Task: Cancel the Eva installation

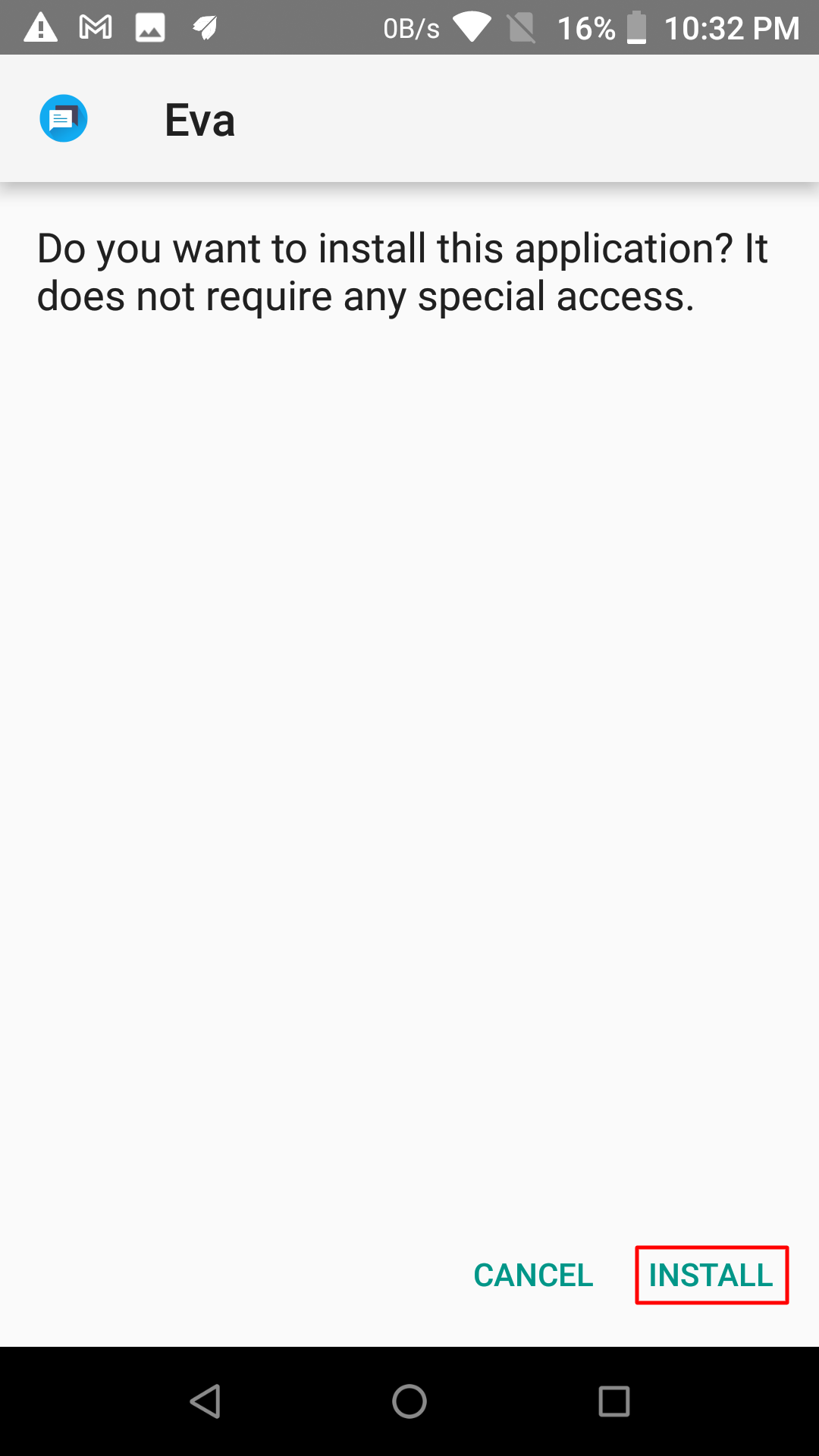Action: click(x=533, y=1276)
